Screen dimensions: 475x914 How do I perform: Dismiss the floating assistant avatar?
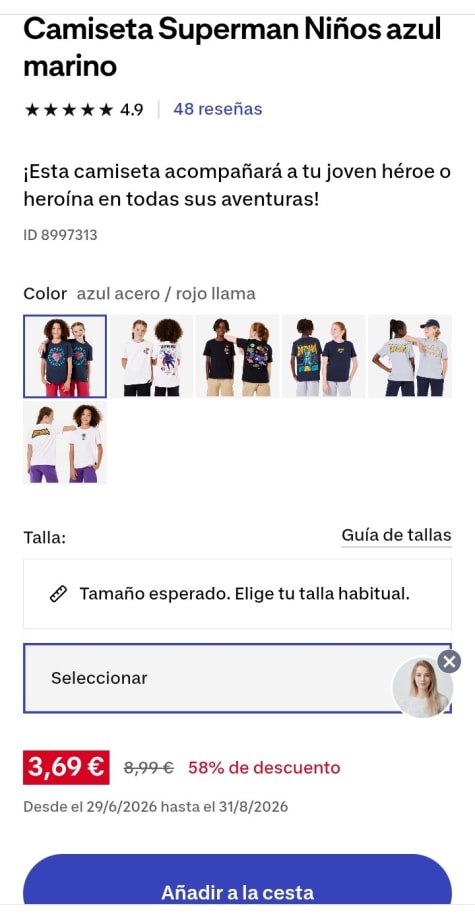pyautogui.click(x=449, y=662)
